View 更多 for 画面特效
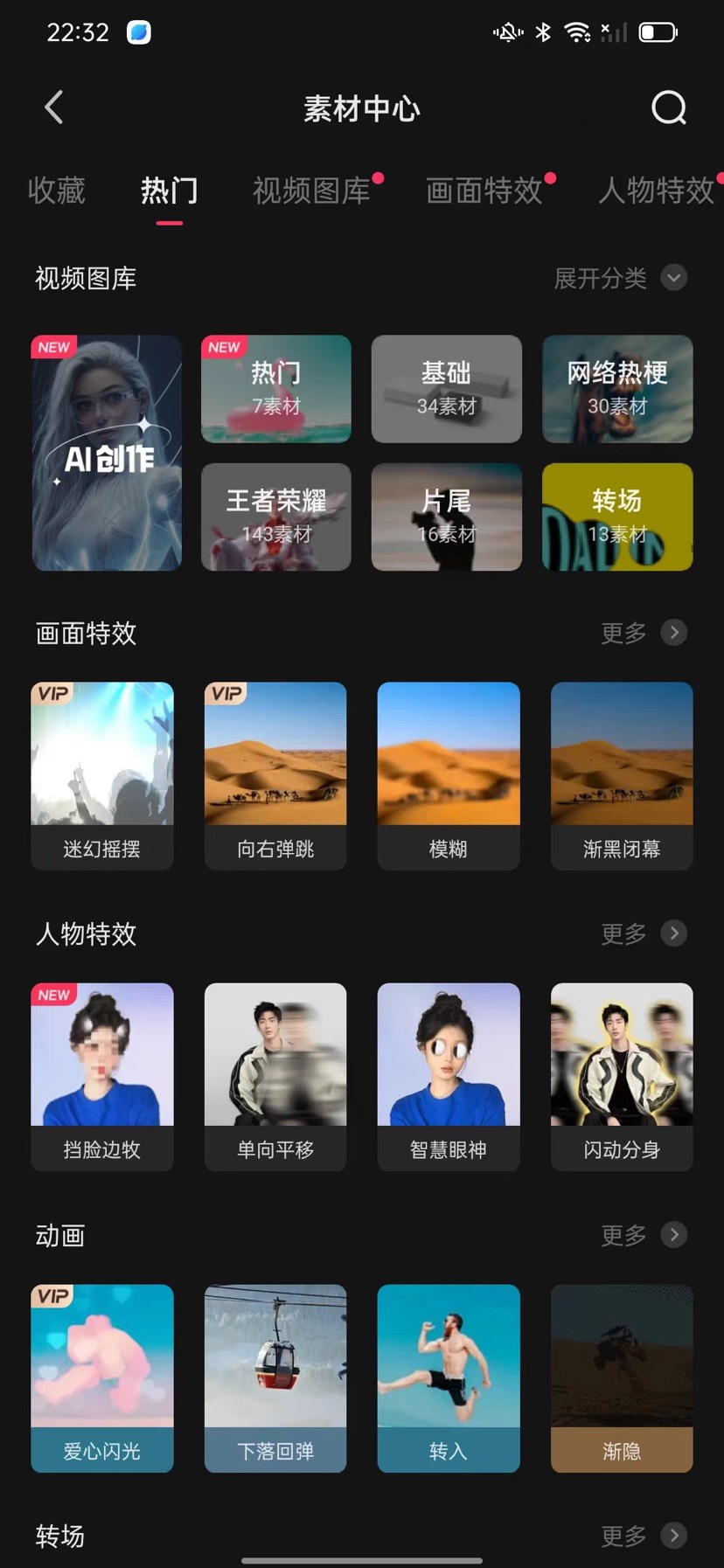The height and width of the screenshot is (1568, 724). 643,633
